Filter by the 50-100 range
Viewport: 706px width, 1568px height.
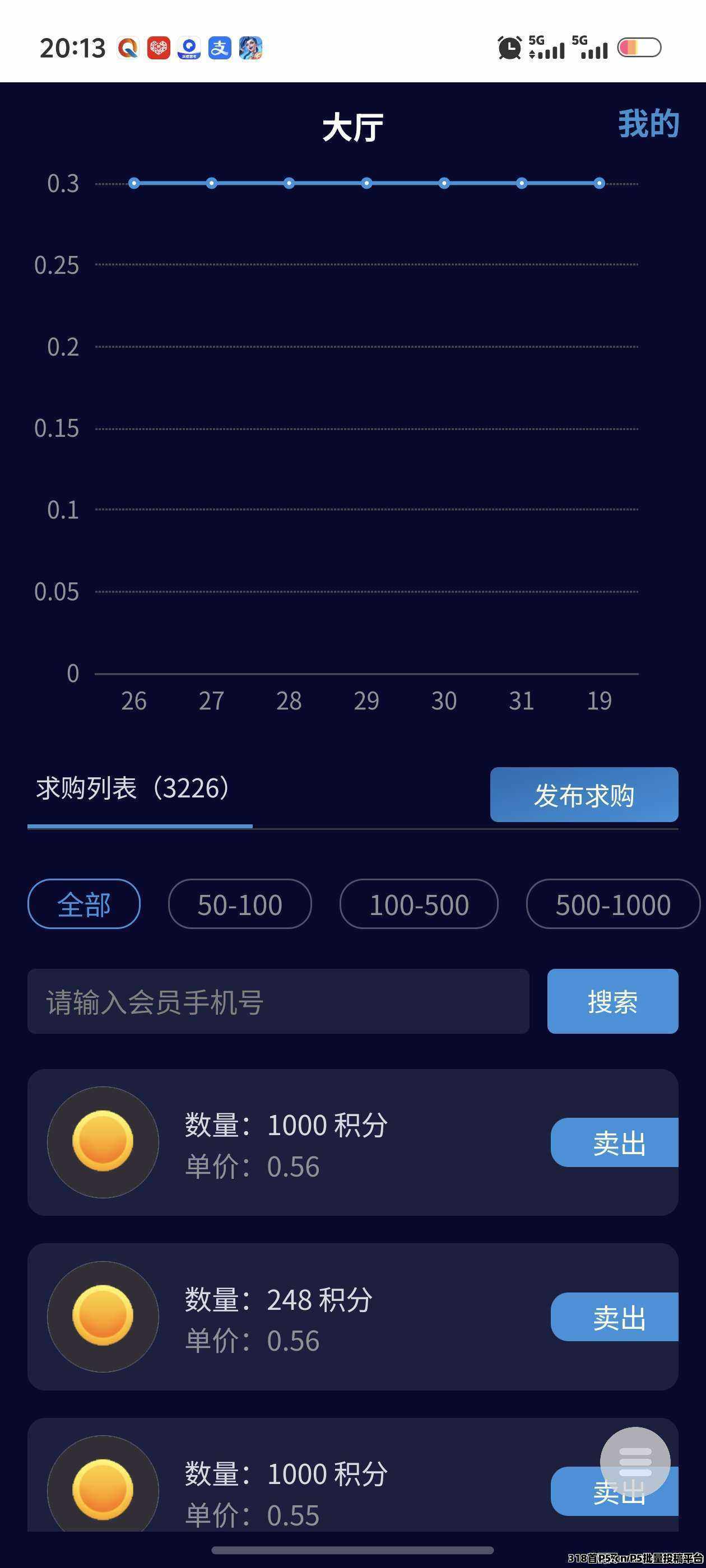click(239, 904)
